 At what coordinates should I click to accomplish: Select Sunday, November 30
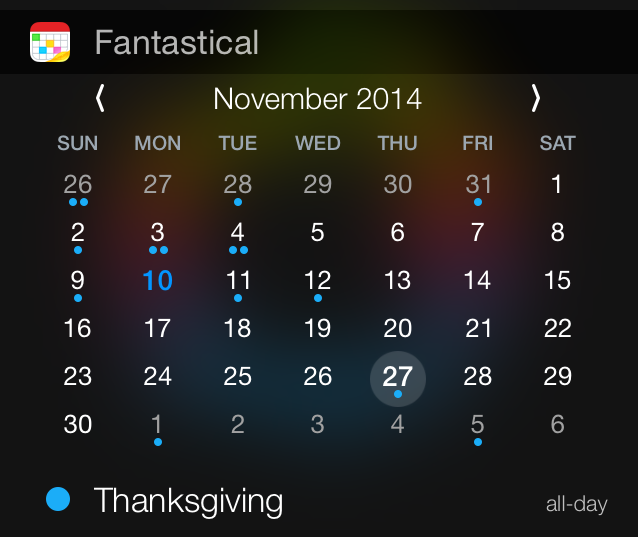77,425
